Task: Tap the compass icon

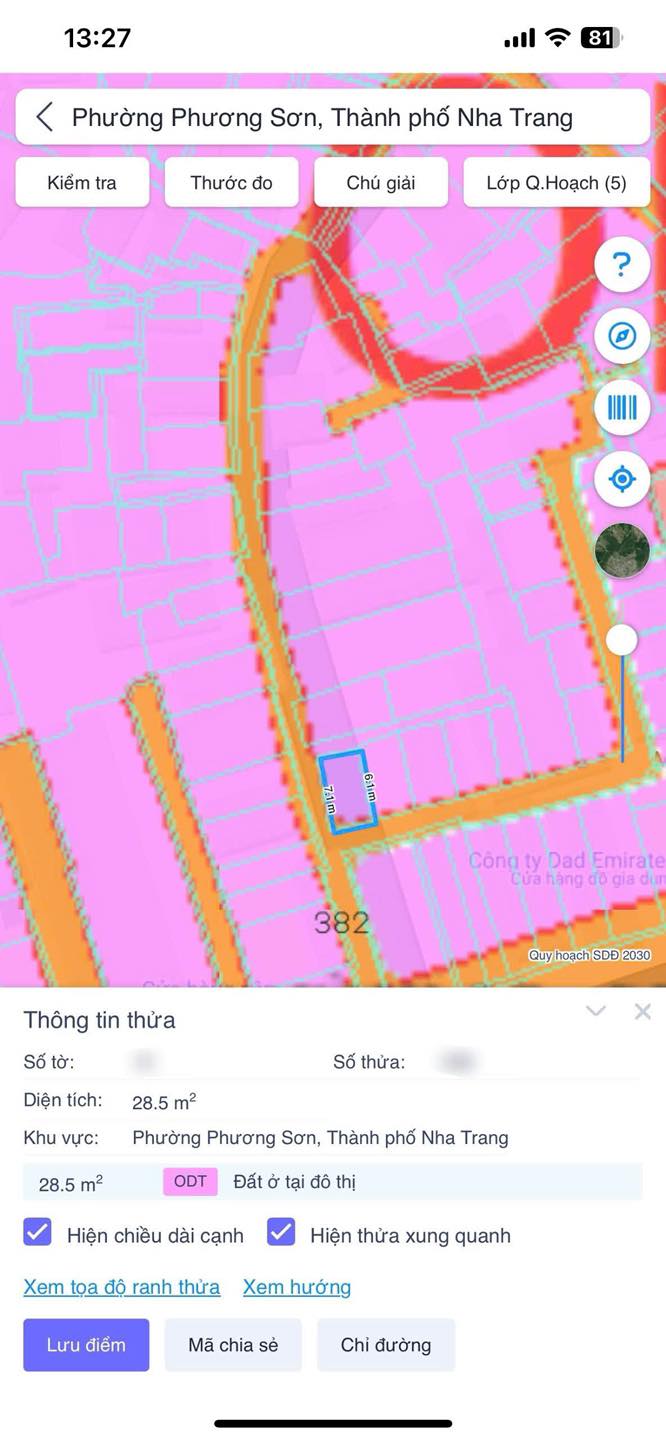Action: coord(622,336)
